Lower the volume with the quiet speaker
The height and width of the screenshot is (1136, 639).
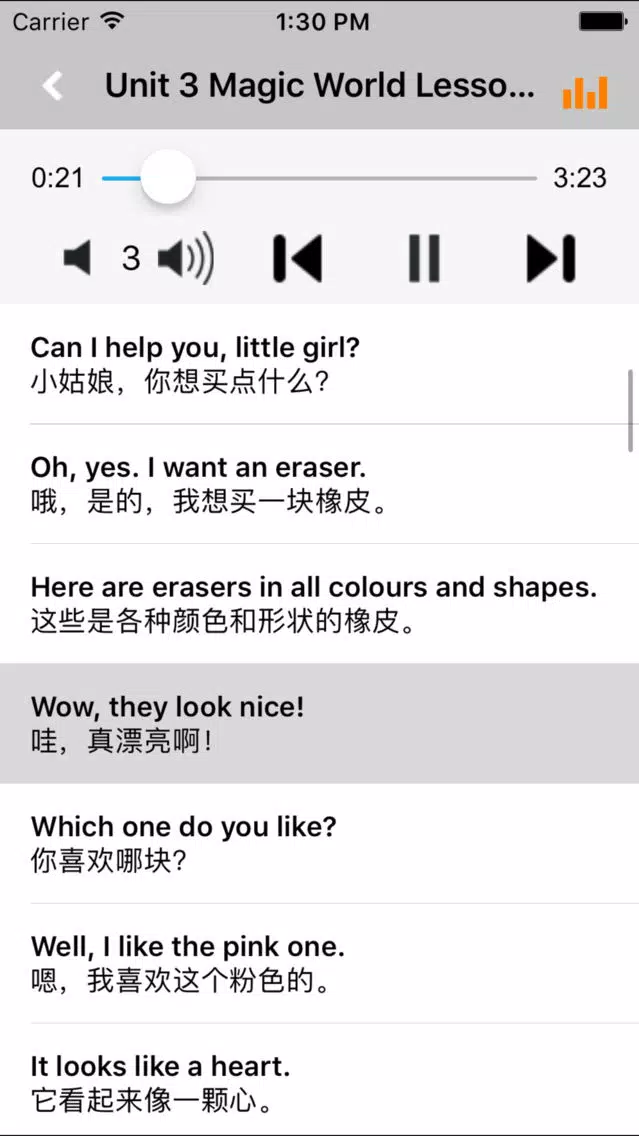tap(77, 259)
